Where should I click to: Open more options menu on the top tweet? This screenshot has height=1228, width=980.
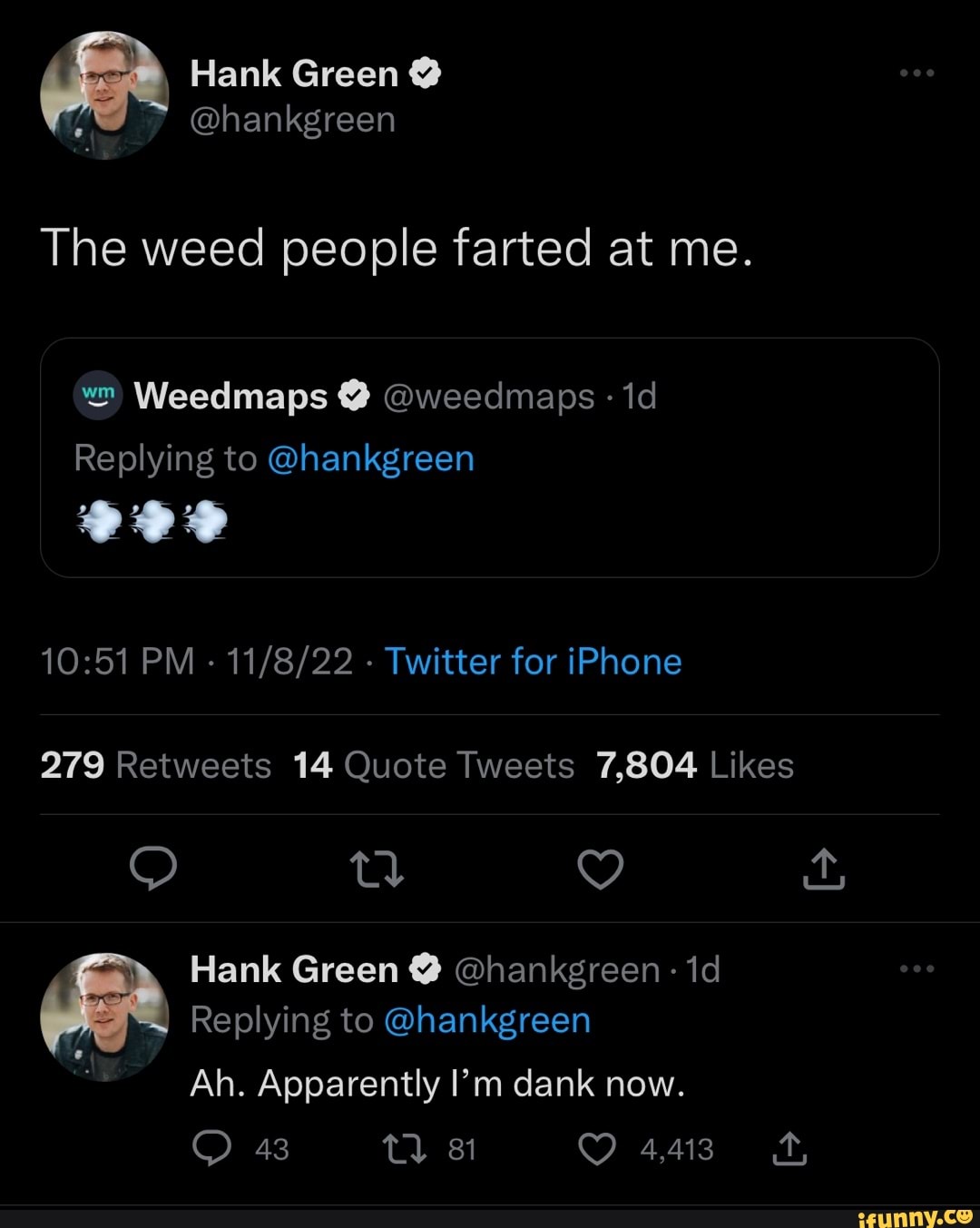pyautogui.click(x=916, y=72)
